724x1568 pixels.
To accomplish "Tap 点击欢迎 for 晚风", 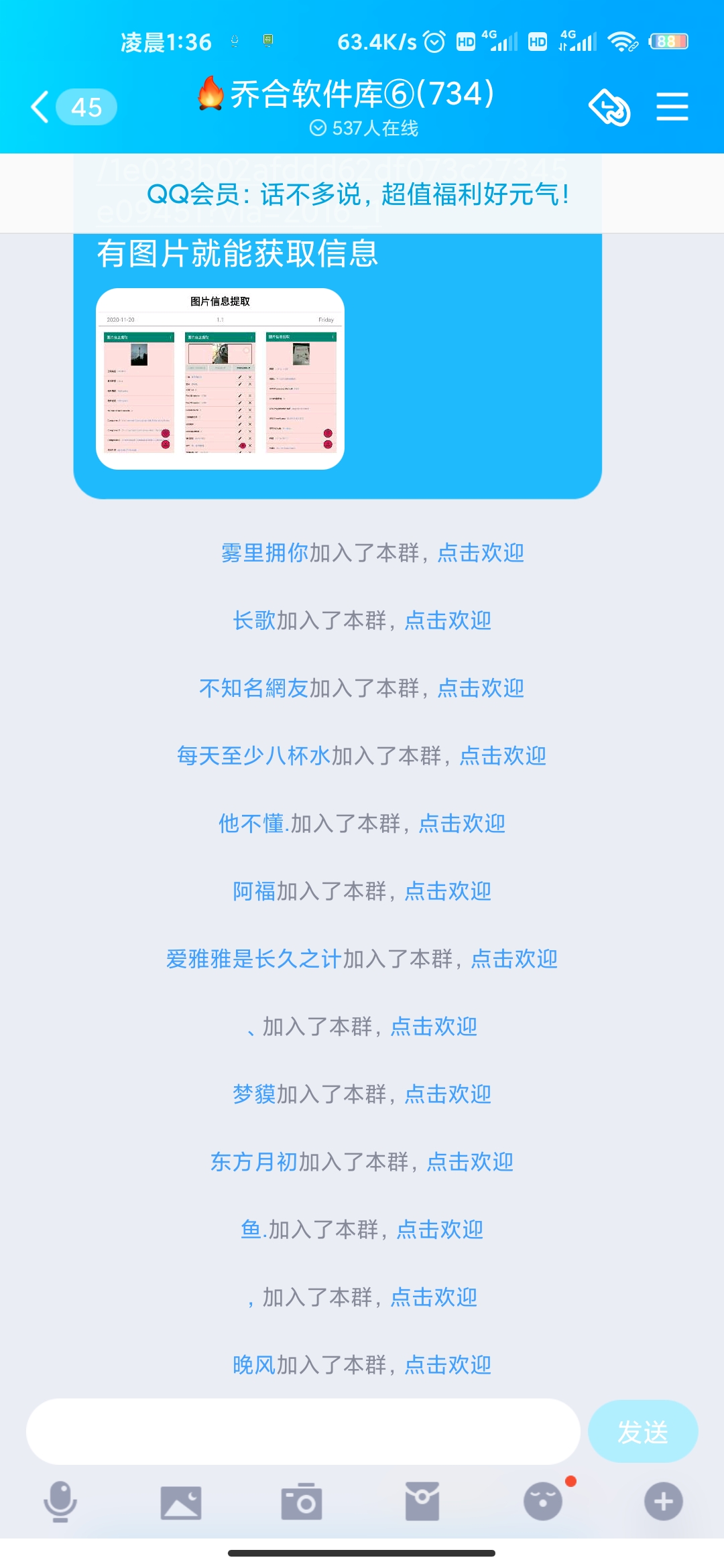I will (x=448, y=1365).
